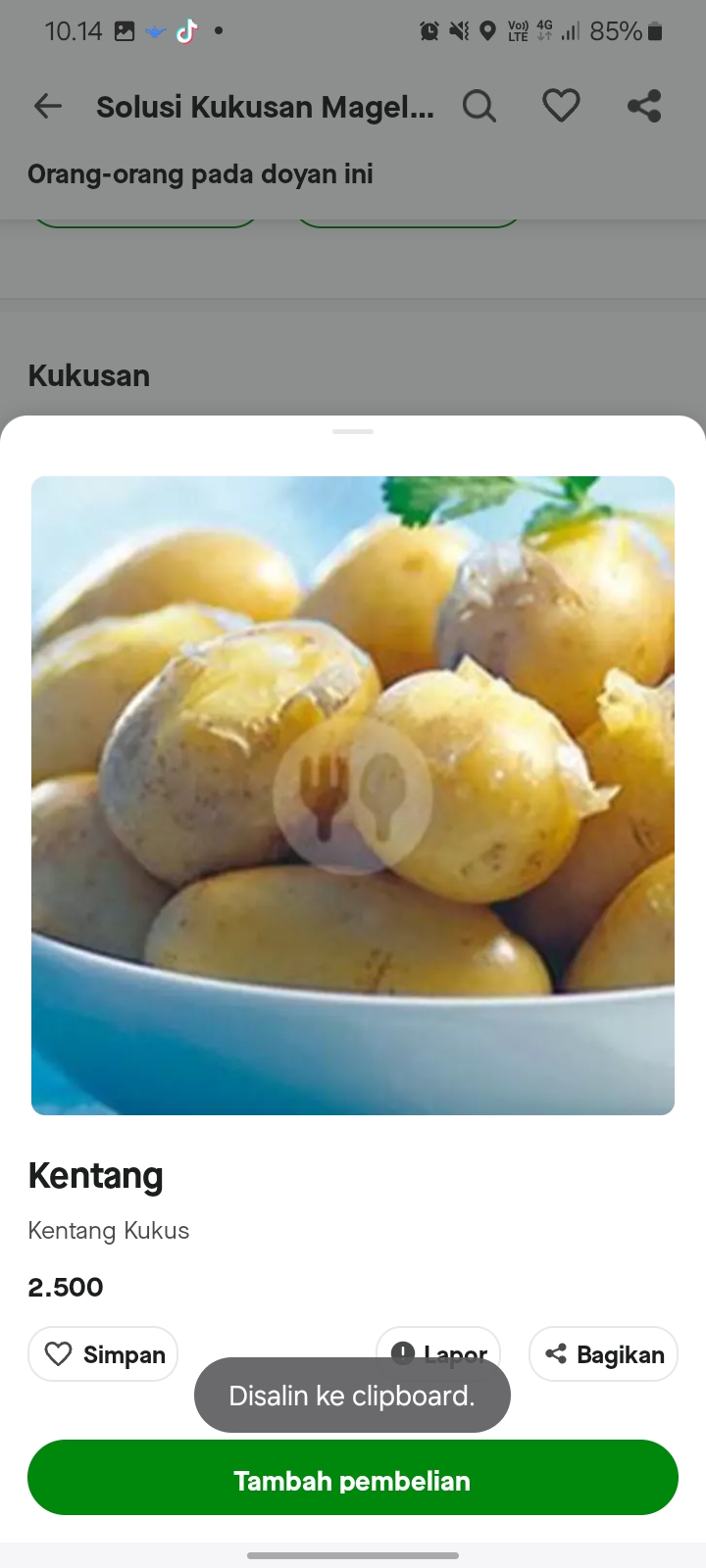Search the restaurant menu

[479, 106]
